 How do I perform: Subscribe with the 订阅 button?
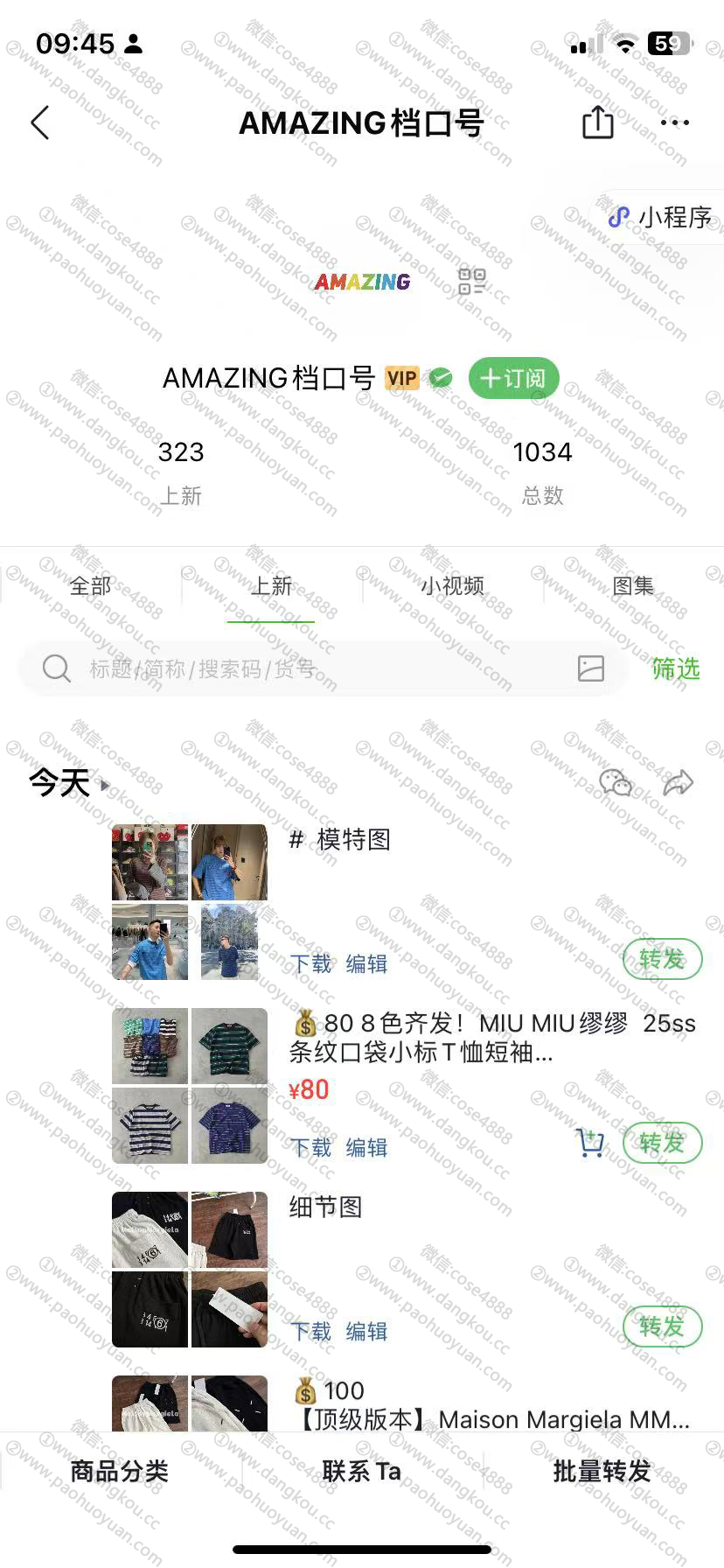coord(513,378)
